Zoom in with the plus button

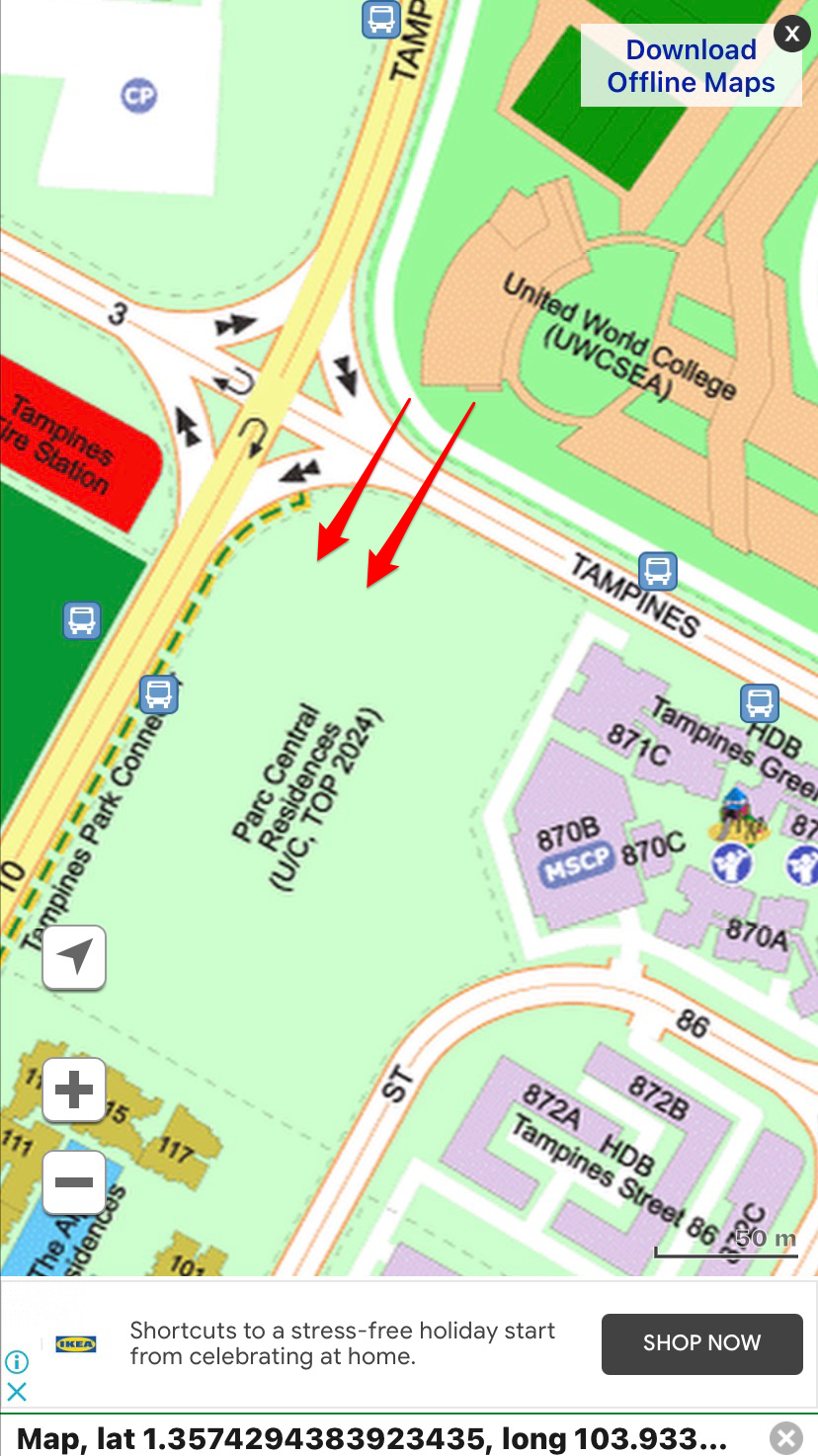(74, 1090)
